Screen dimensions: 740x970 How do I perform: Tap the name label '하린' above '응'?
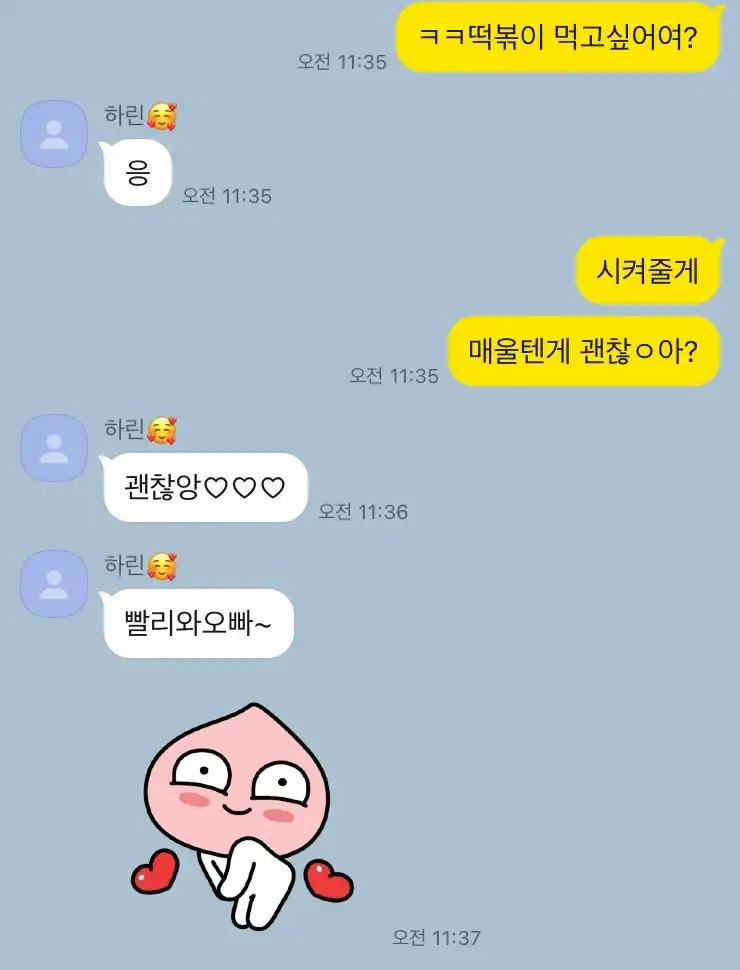click(x=121, y=115)
